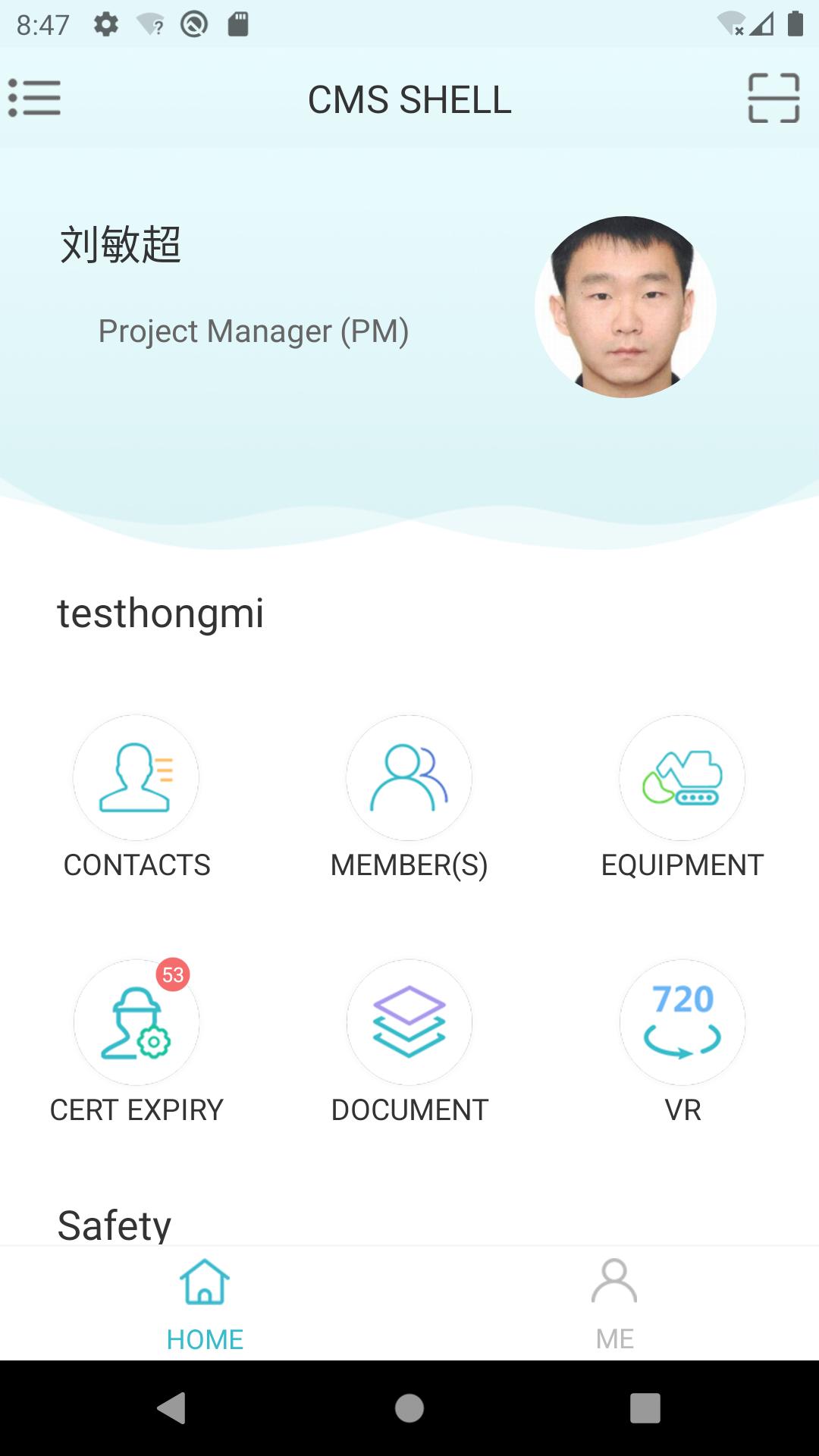Open the system recent apps button
The height and width of the screenshot is (1456, 819).
pos(645,1408)
